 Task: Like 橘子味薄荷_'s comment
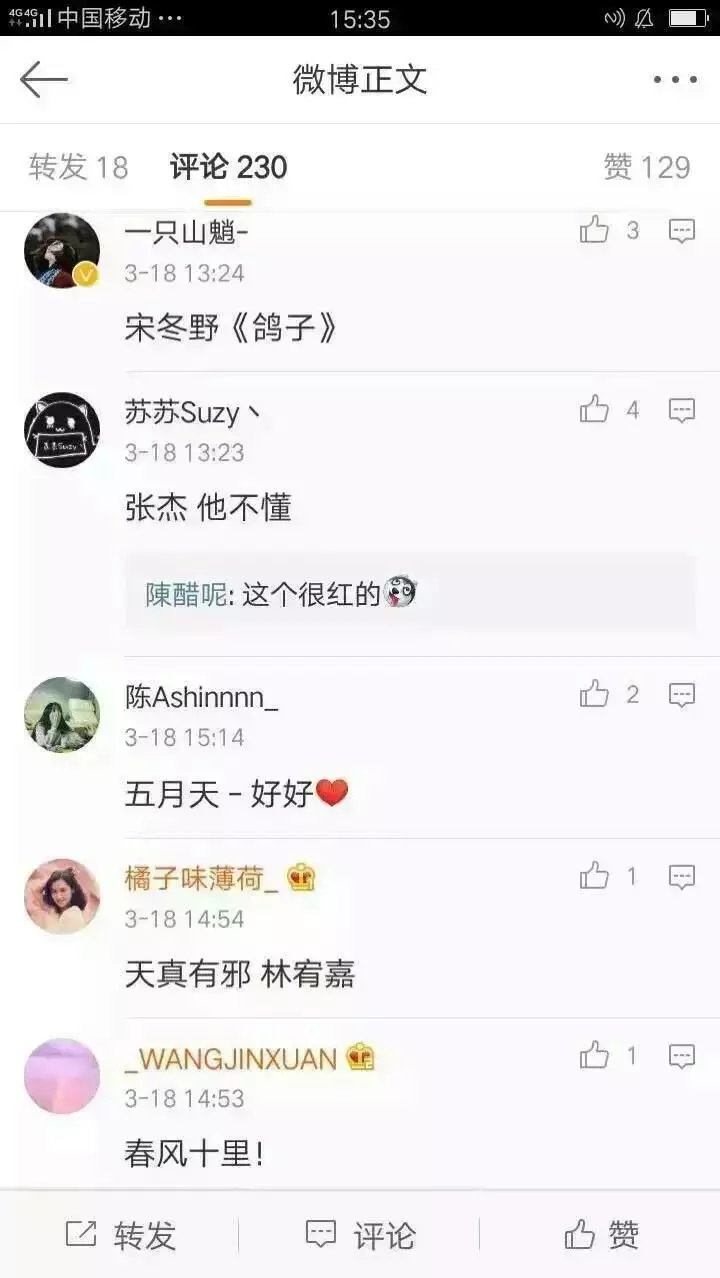(595, 877)
